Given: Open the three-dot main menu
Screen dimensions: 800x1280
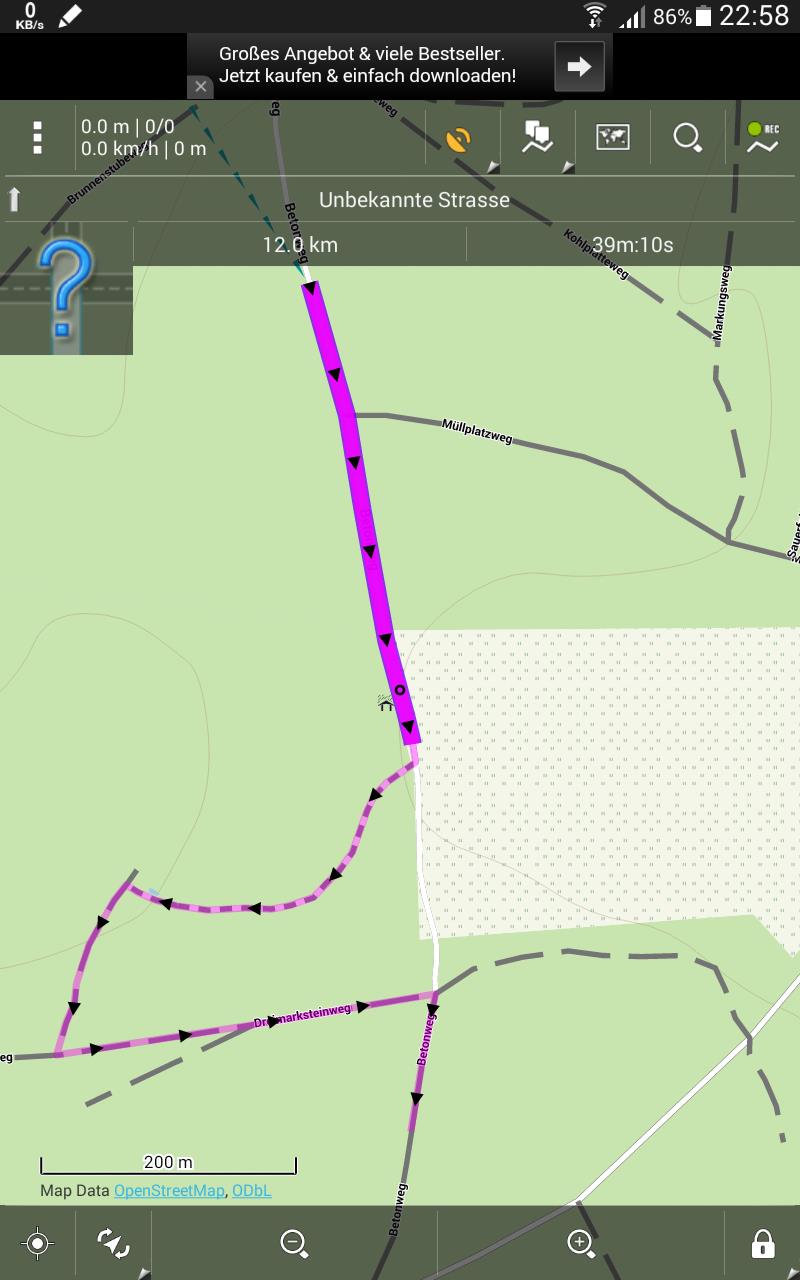Looking at the screenshot, I should 37,137.
